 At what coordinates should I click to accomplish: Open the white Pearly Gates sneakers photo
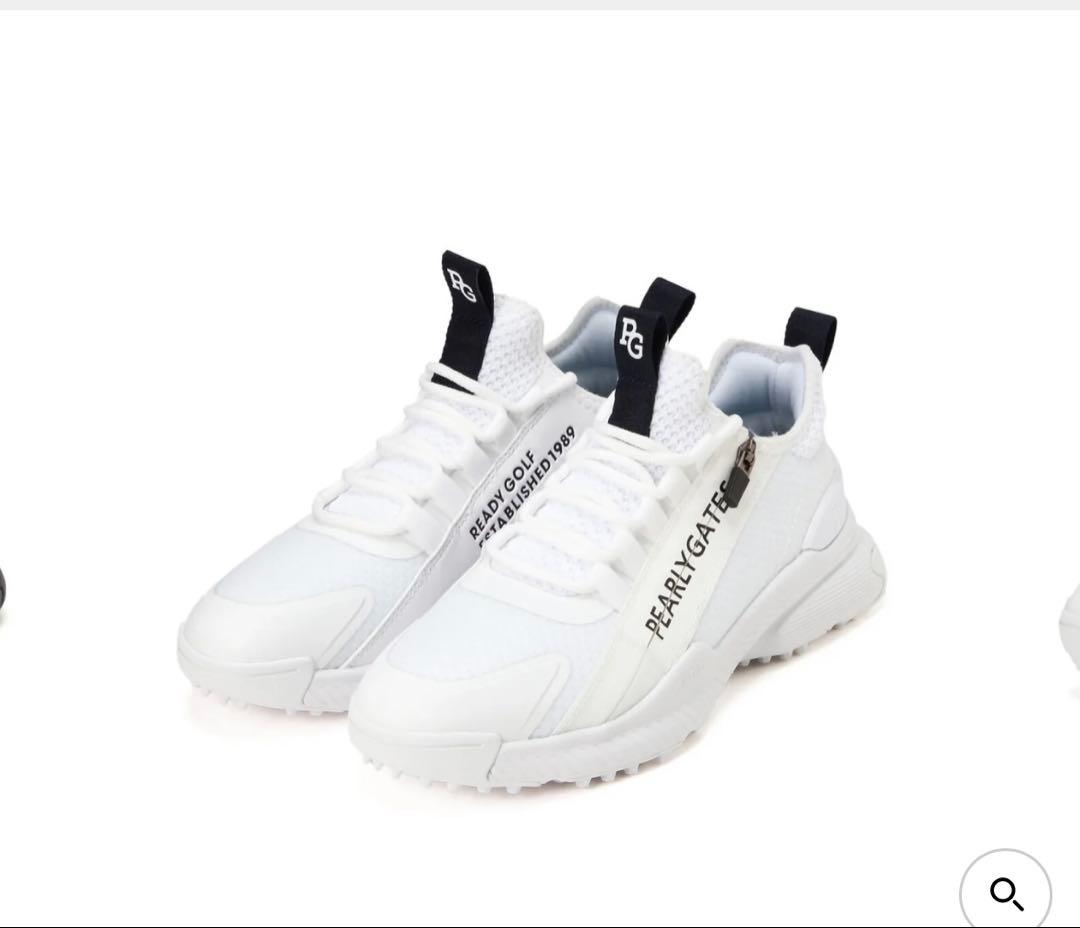tap(530, 520)
